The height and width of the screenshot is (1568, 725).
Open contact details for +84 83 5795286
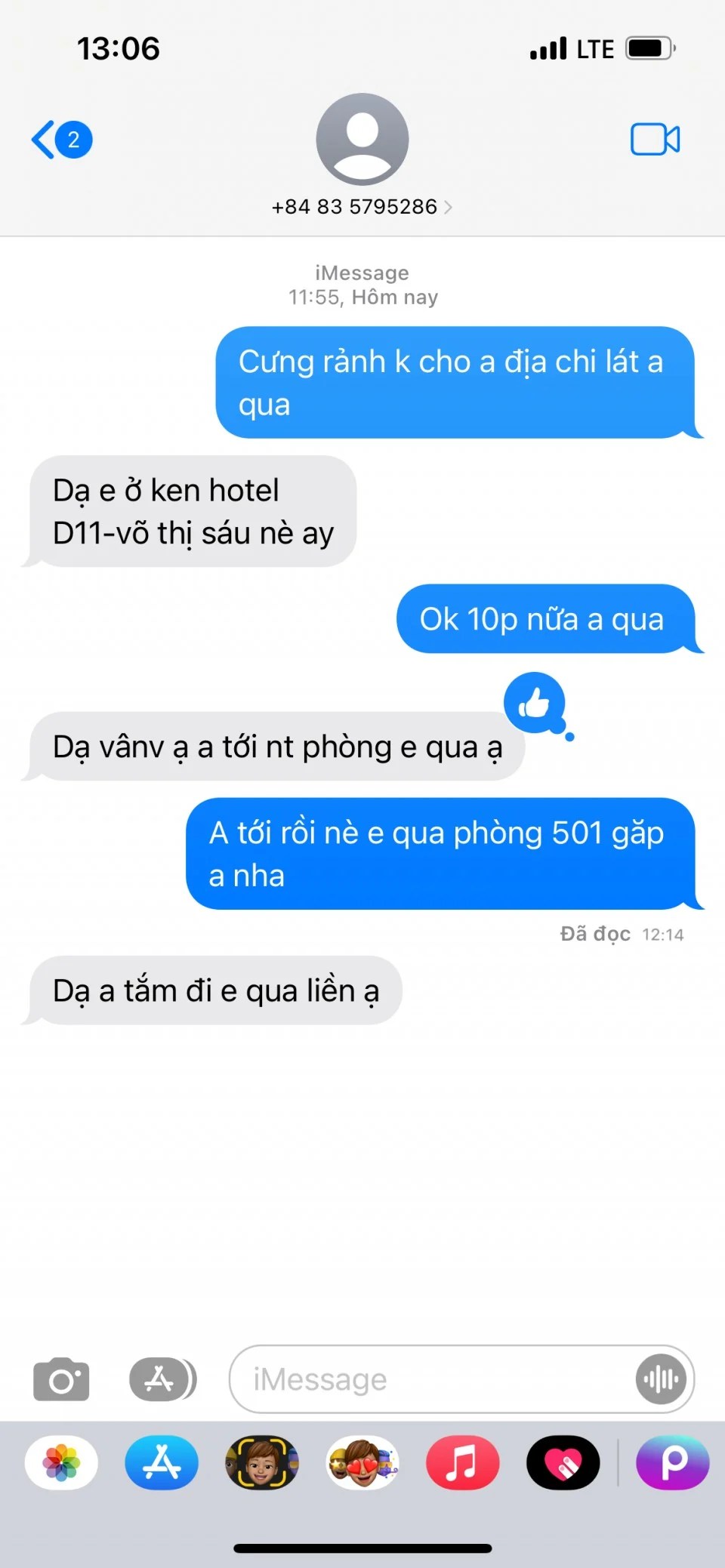tap(362, 206)
